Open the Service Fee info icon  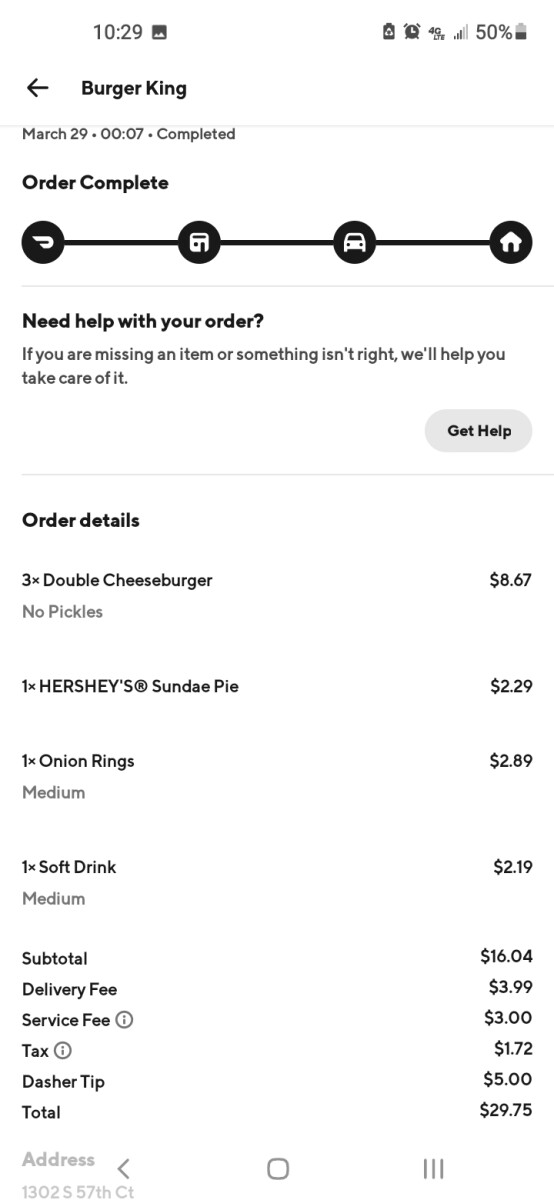124,1020
